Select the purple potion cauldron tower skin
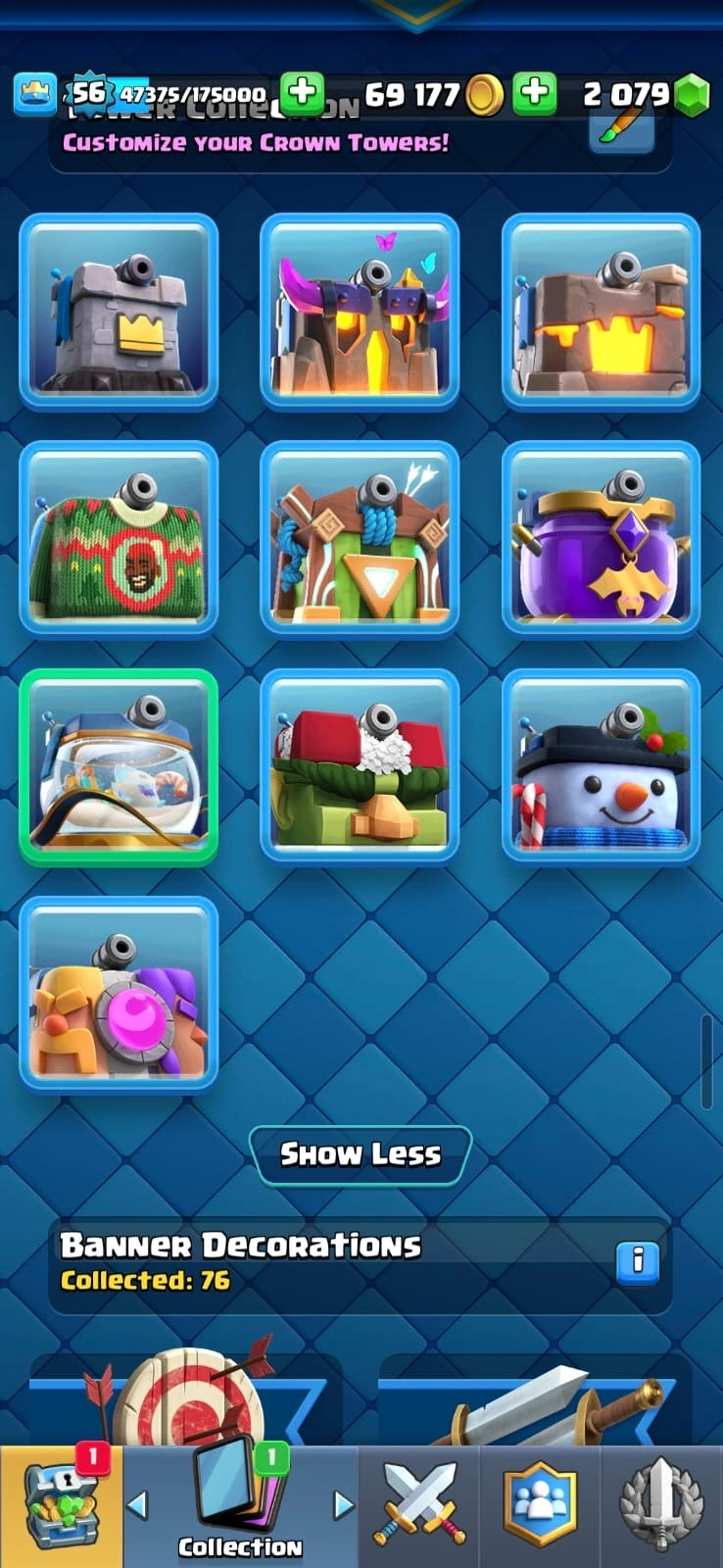Screen dimensions: 723x1568 pos(601,538)
